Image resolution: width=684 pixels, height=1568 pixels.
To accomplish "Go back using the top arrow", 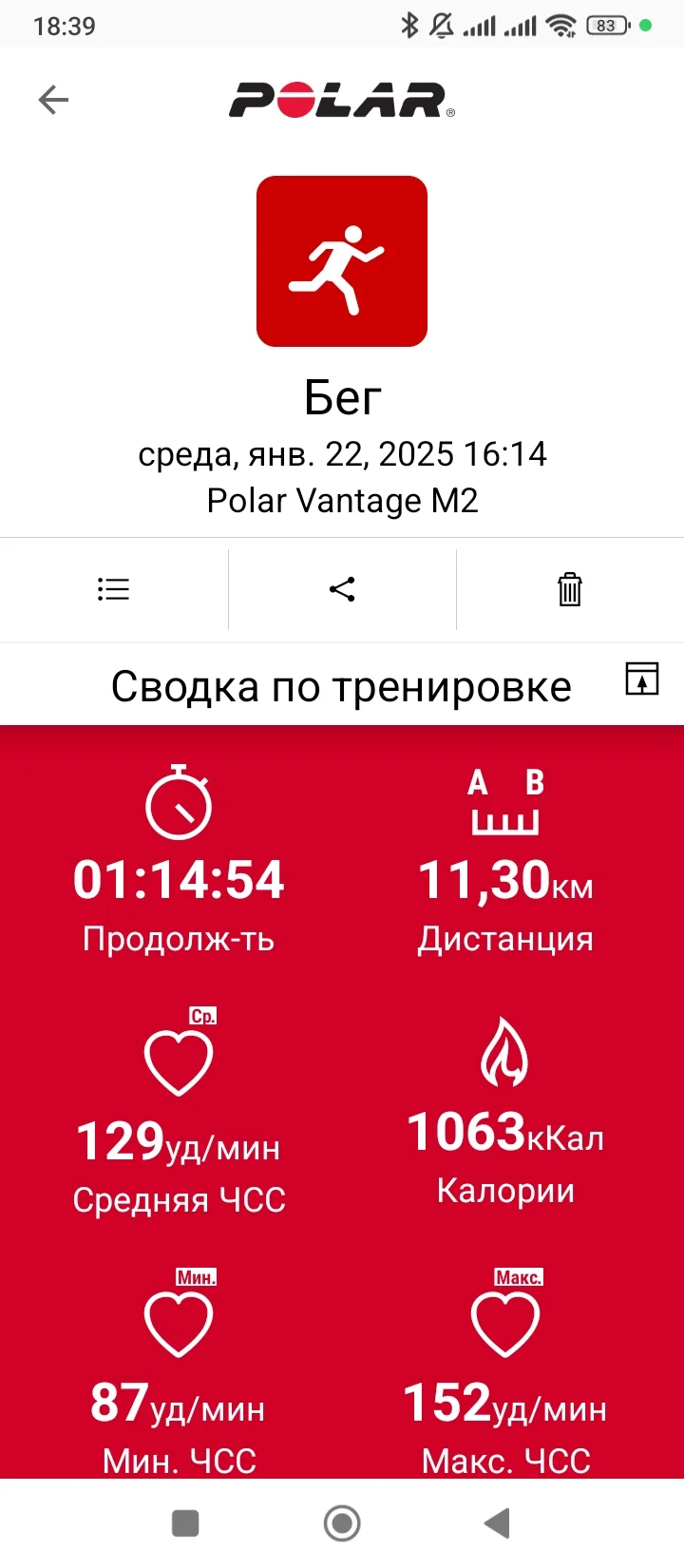I will 53,100.
